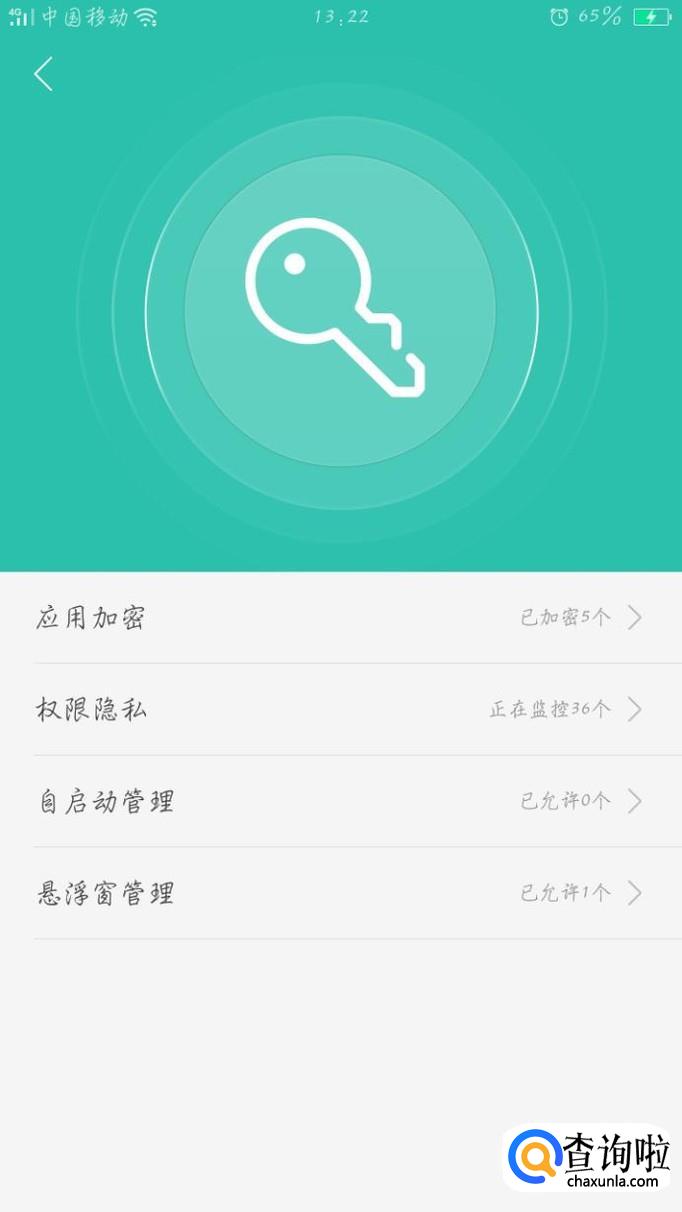
Task: Open 应用加密 settings
Action: tap(340, 618)
